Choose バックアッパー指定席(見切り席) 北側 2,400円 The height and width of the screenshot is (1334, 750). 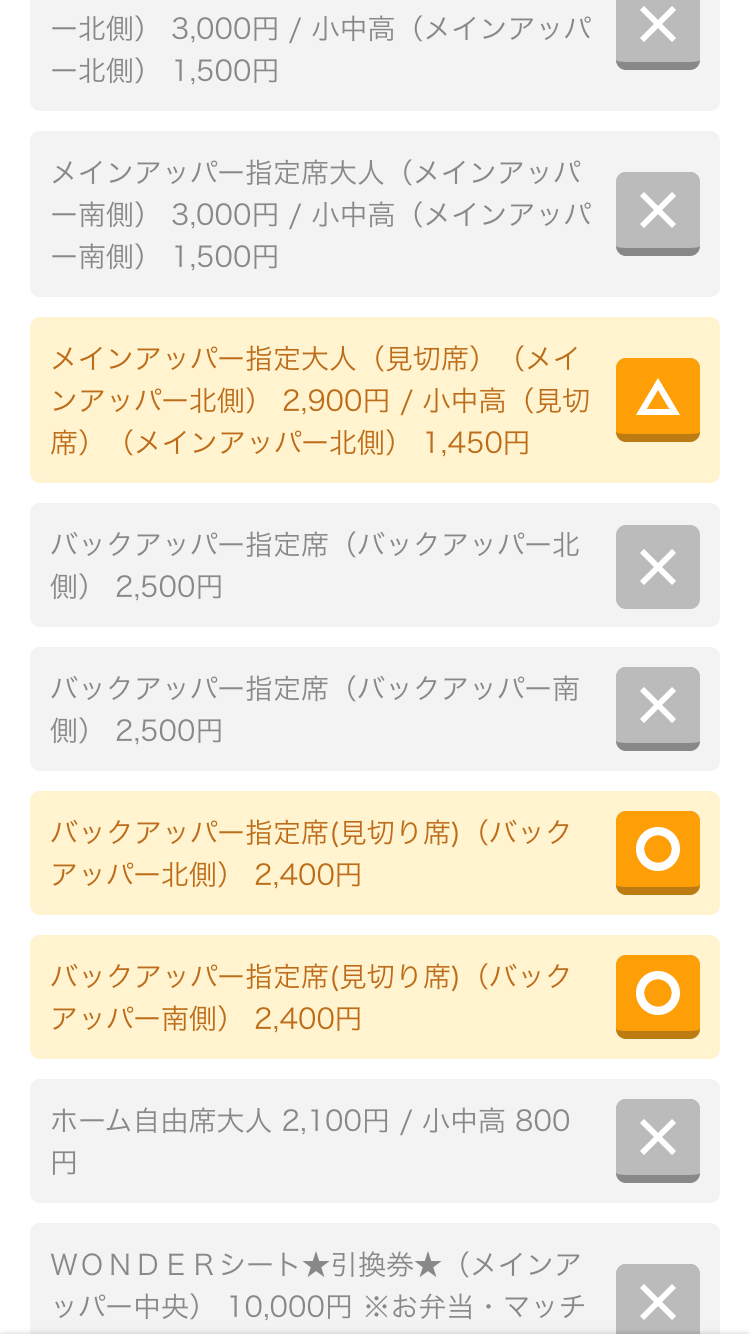657,852
